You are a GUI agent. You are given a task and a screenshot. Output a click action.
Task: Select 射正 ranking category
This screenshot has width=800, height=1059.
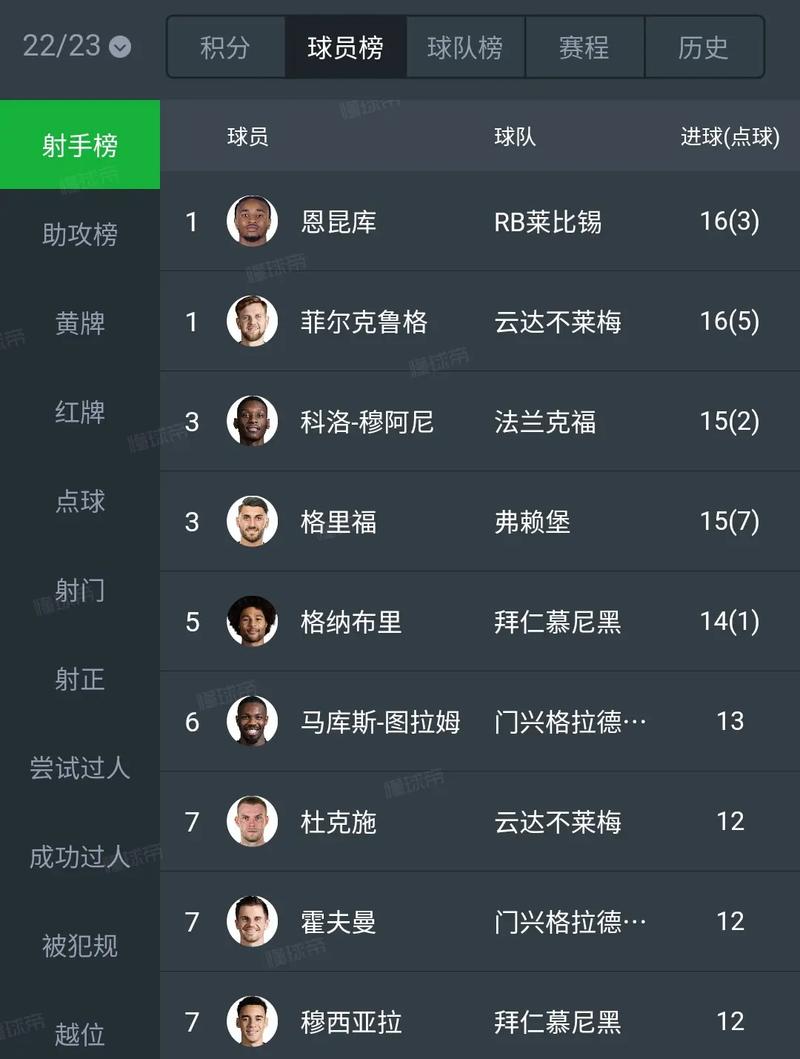click(x=80, y=679)
